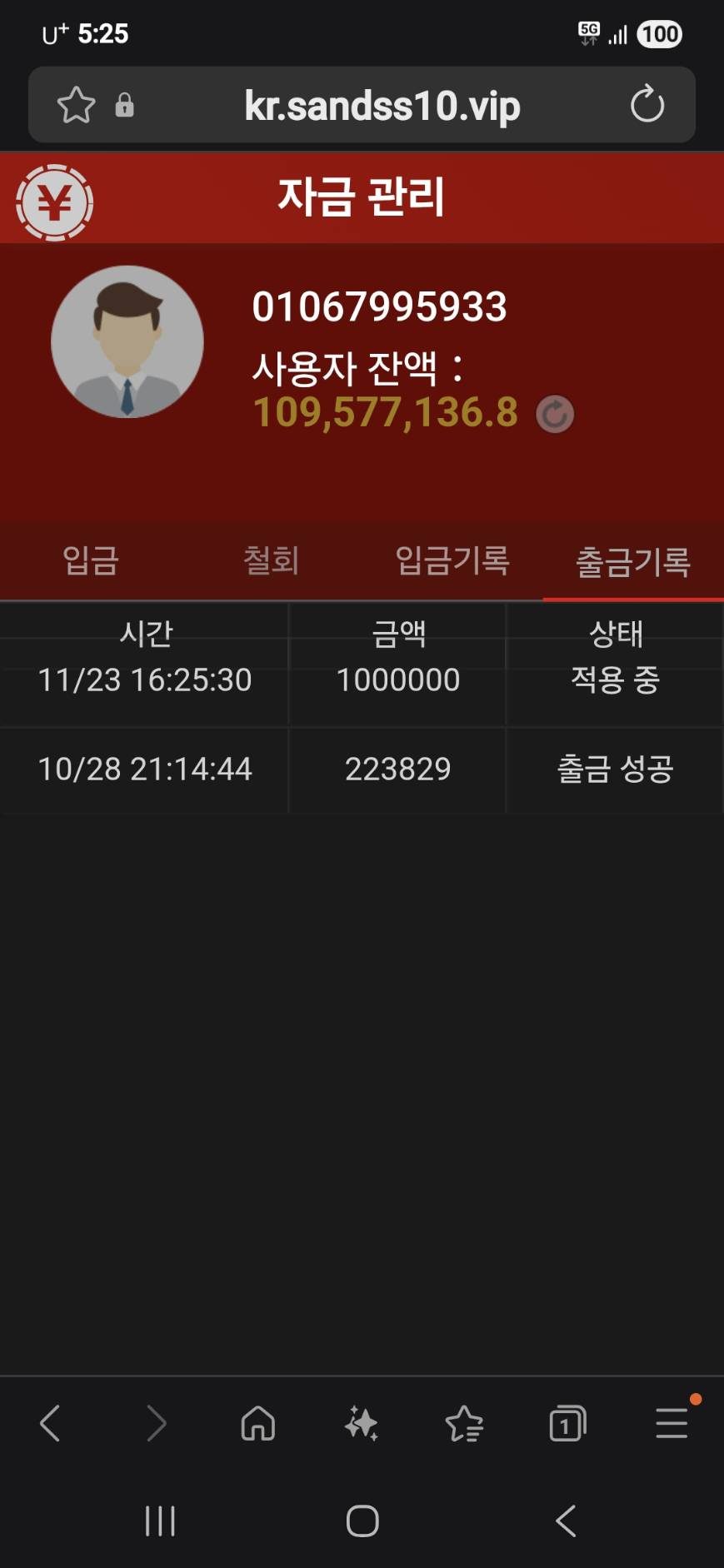Open the browser hamburger menu
This screenshot has width=724, height=1568.
tap(672, 1423)
